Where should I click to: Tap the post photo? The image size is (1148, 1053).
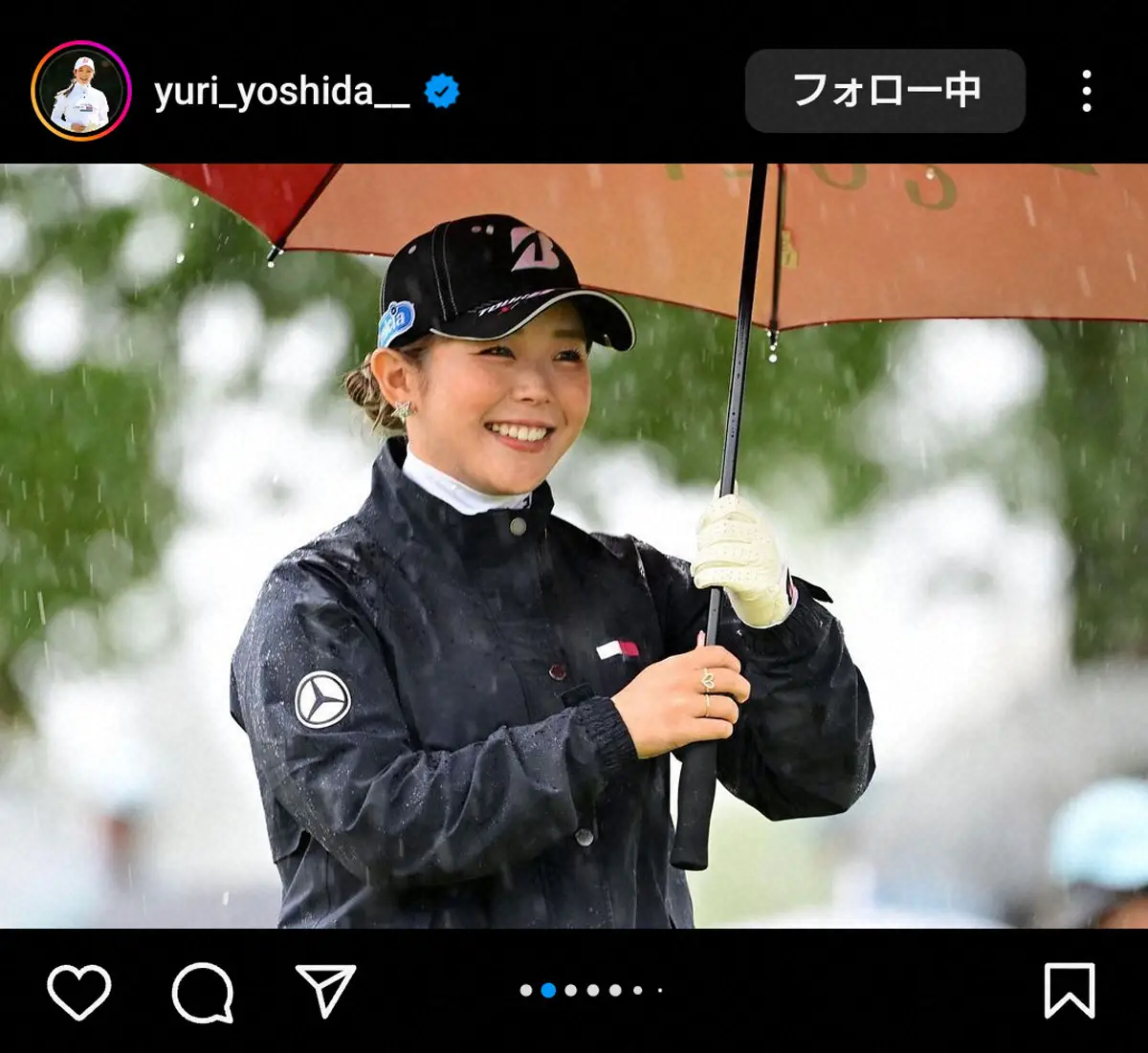tap(574, 545)
